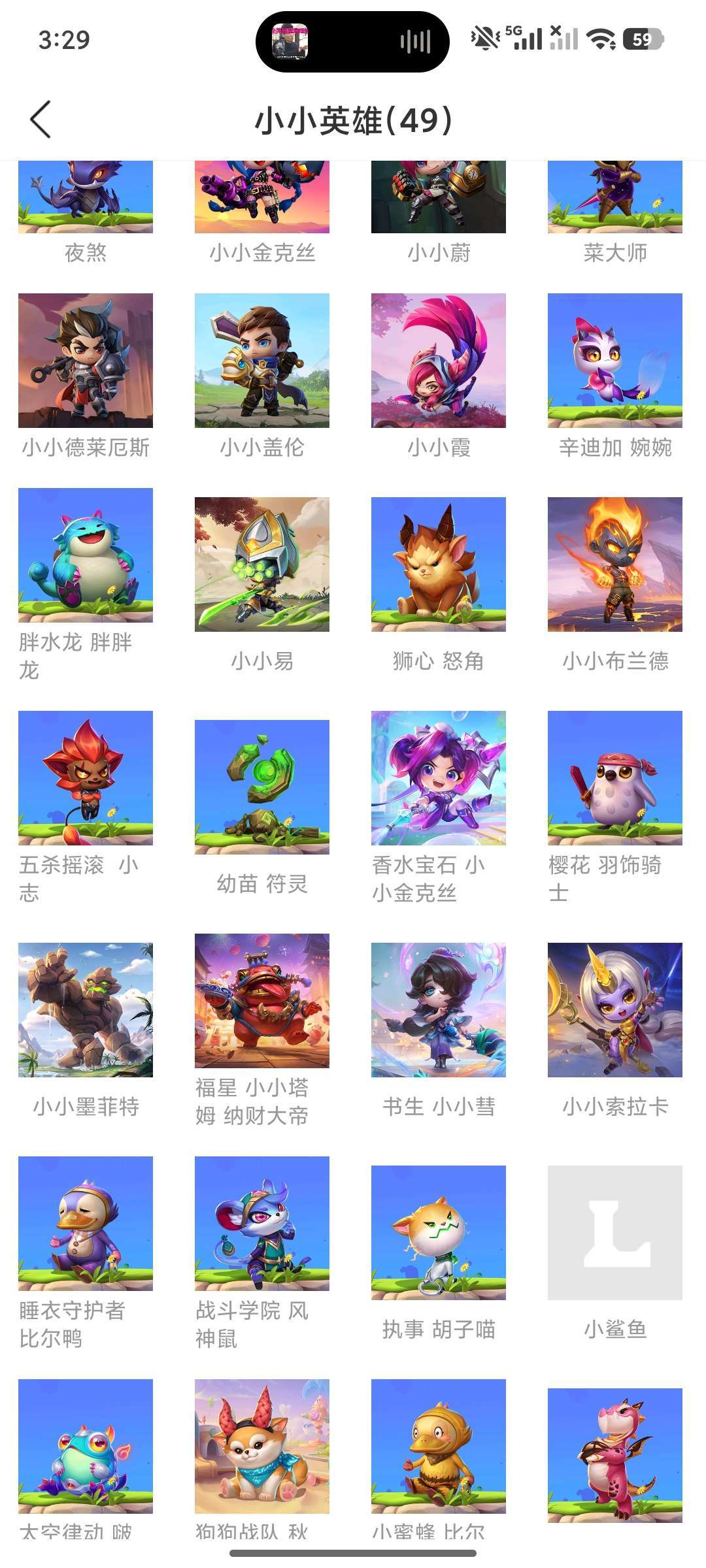Image resolution: width=706 pixels, height=1568 pixels.
Task: Select 樱花 羽饰骑士 tile
Action: coord(615,778)
